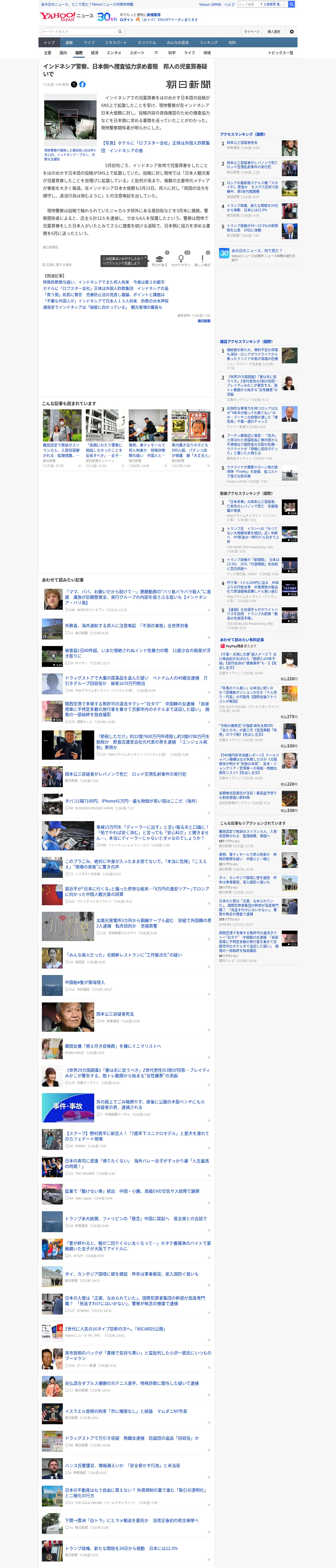The width and height of the screenshot is (336, 1568).
Task: Share article on Facebook
Action: click(82, 85)
